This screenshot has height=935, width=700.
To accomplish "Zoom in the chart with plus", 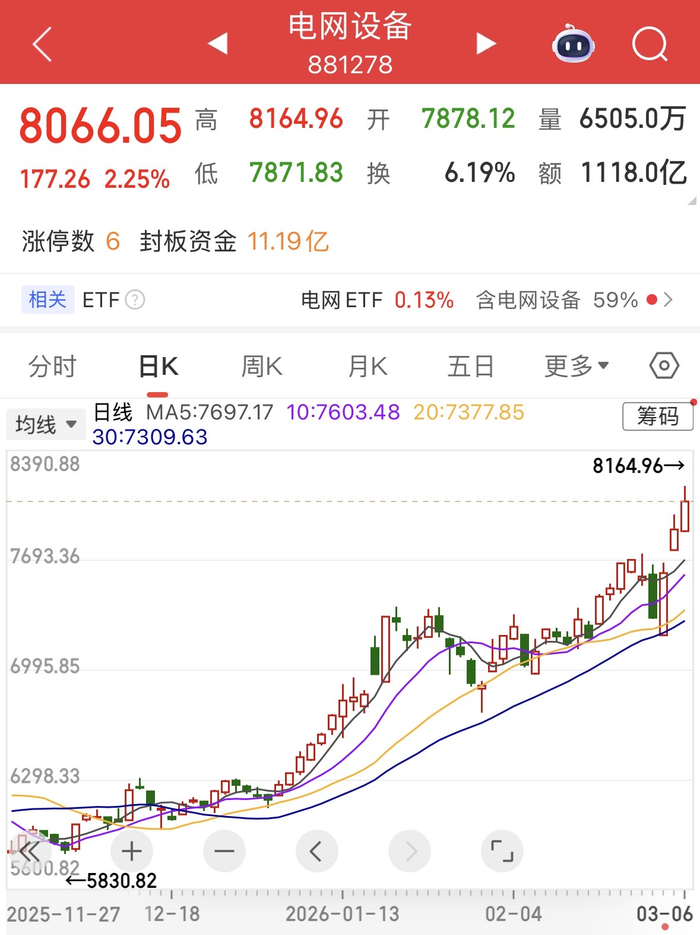I will click(x=131, y=852).
